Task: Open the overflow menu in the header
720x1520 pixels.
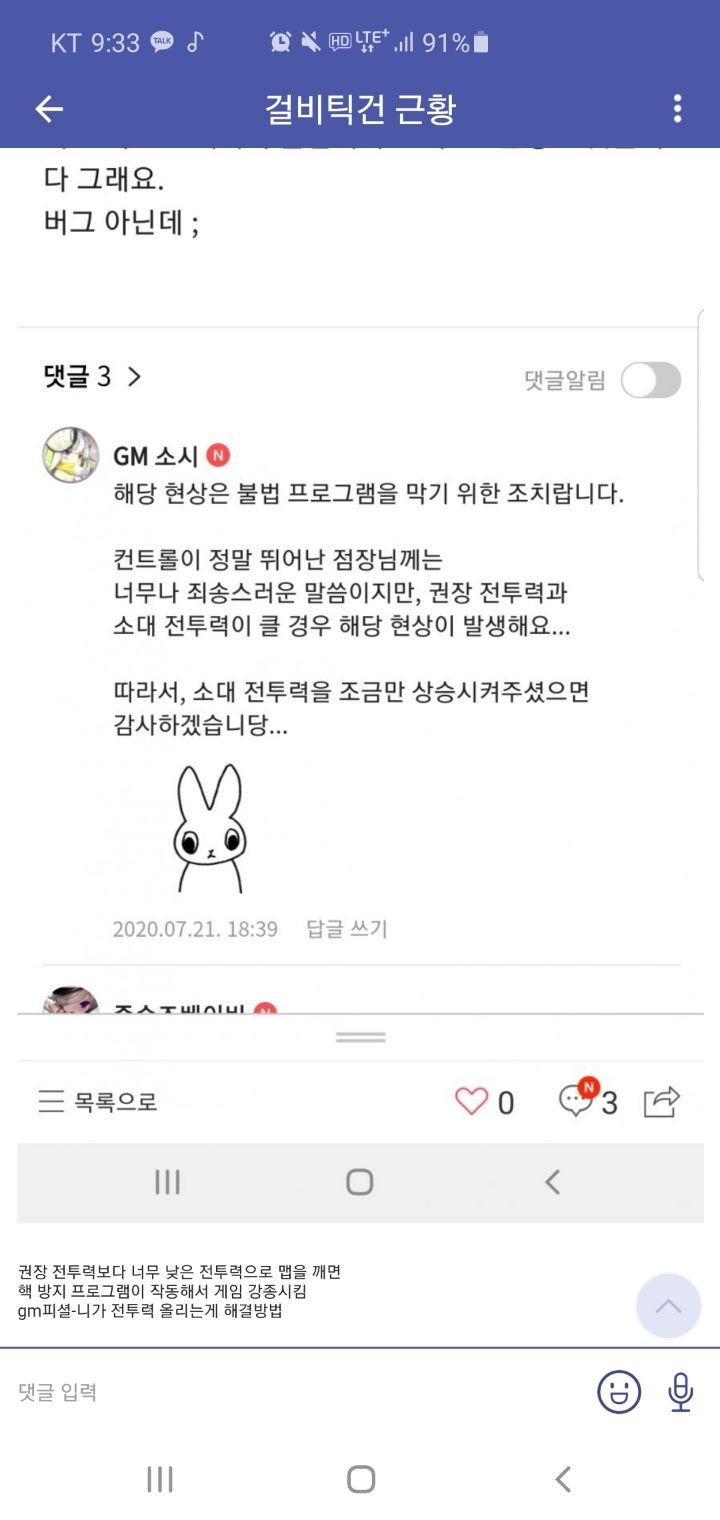Action: coord(677,109)
